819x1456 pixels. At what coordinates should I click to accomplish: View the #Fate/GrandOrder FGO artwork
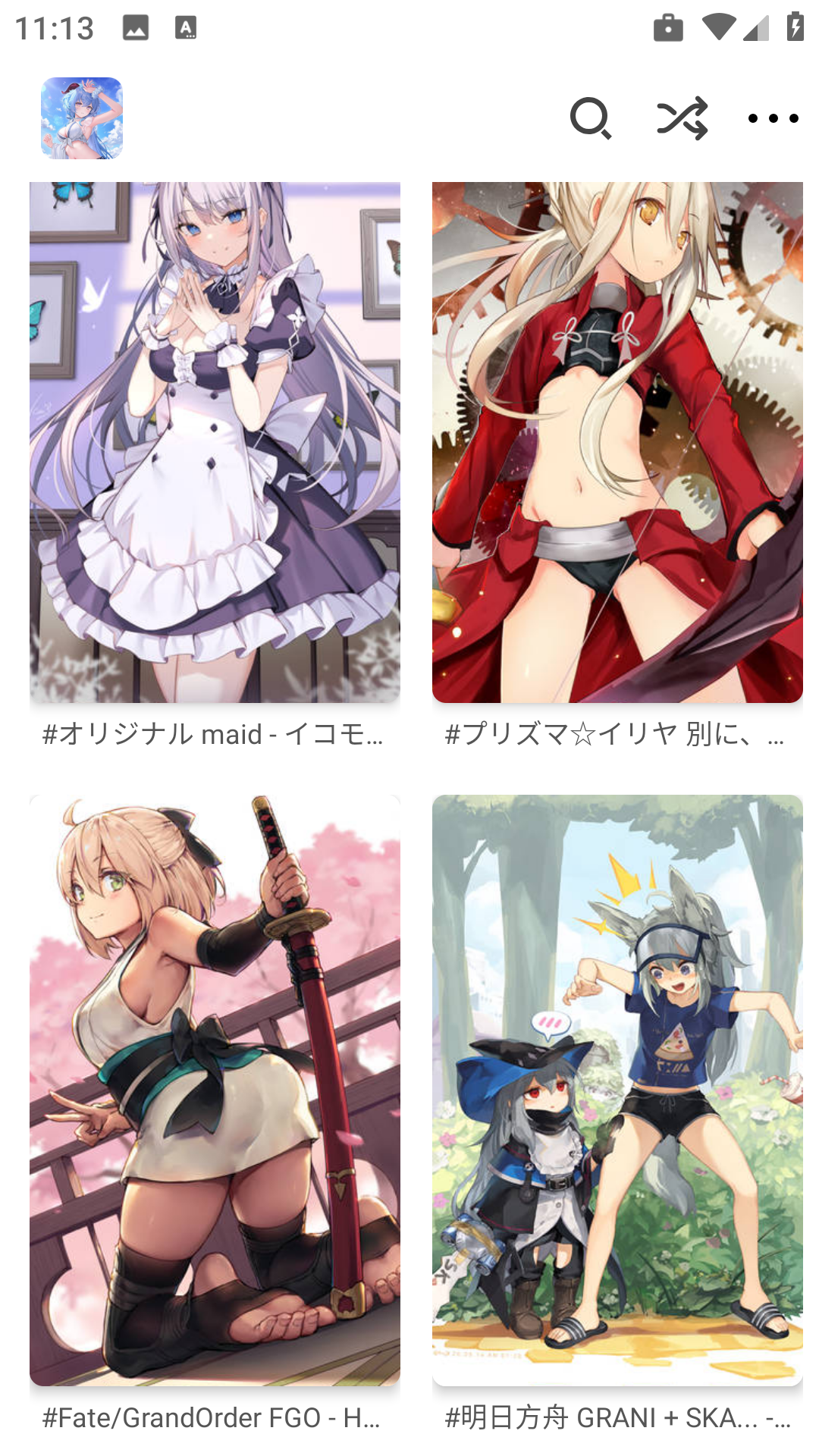click(x=215, y=1090)
